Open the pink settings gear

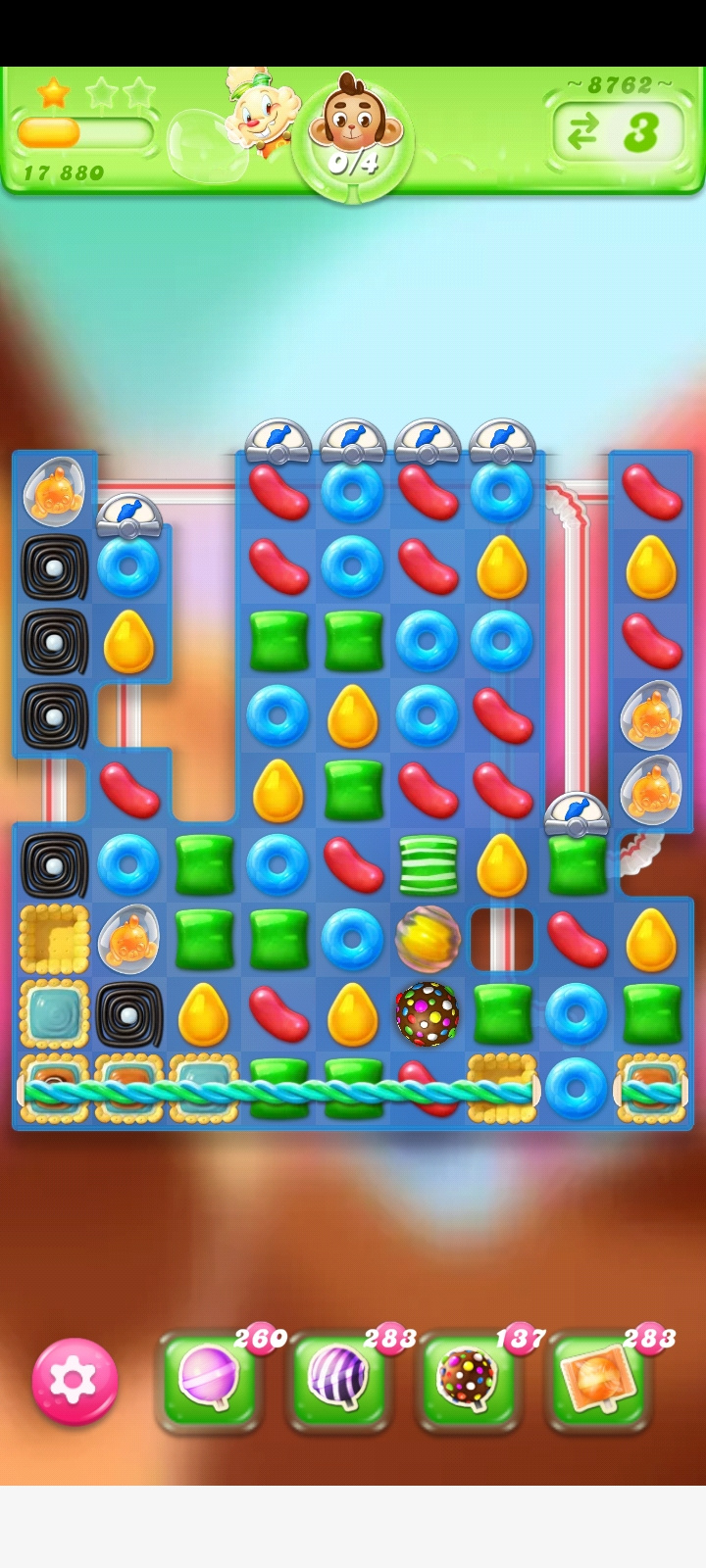[x=75, y=1380]
